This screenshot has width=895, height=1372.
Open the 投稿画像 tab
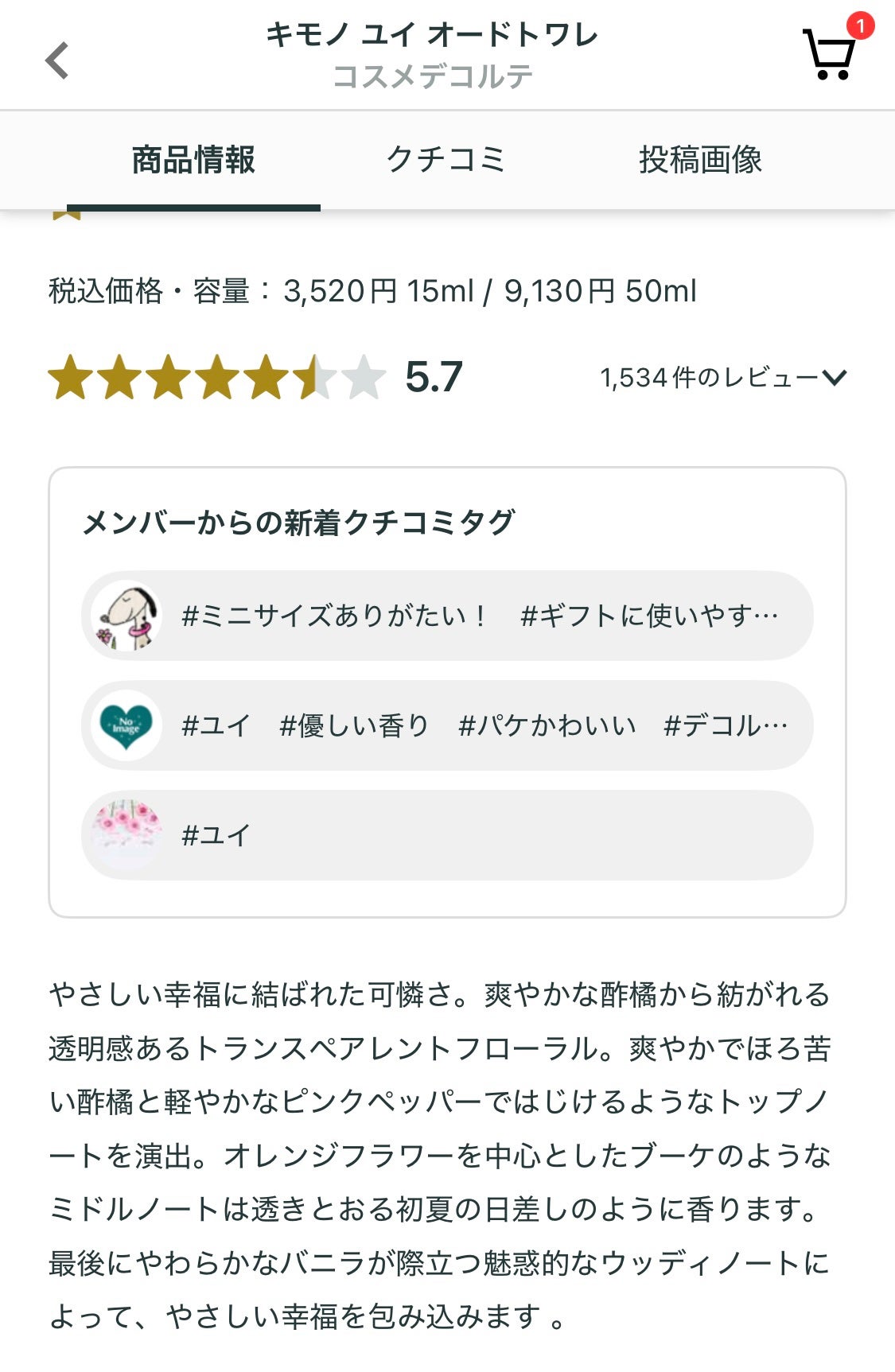click(x=700, y=160)
